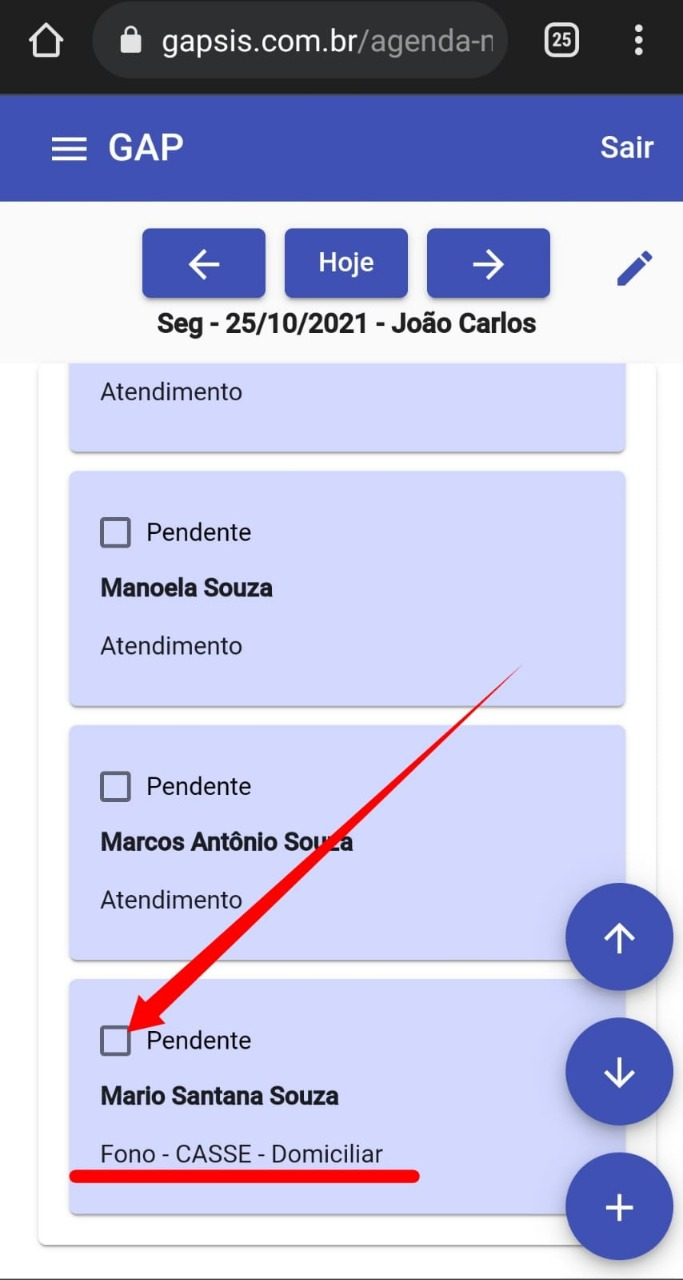Go to the next day
Viewport: 683px width, 1280px height.
point(488,263)
